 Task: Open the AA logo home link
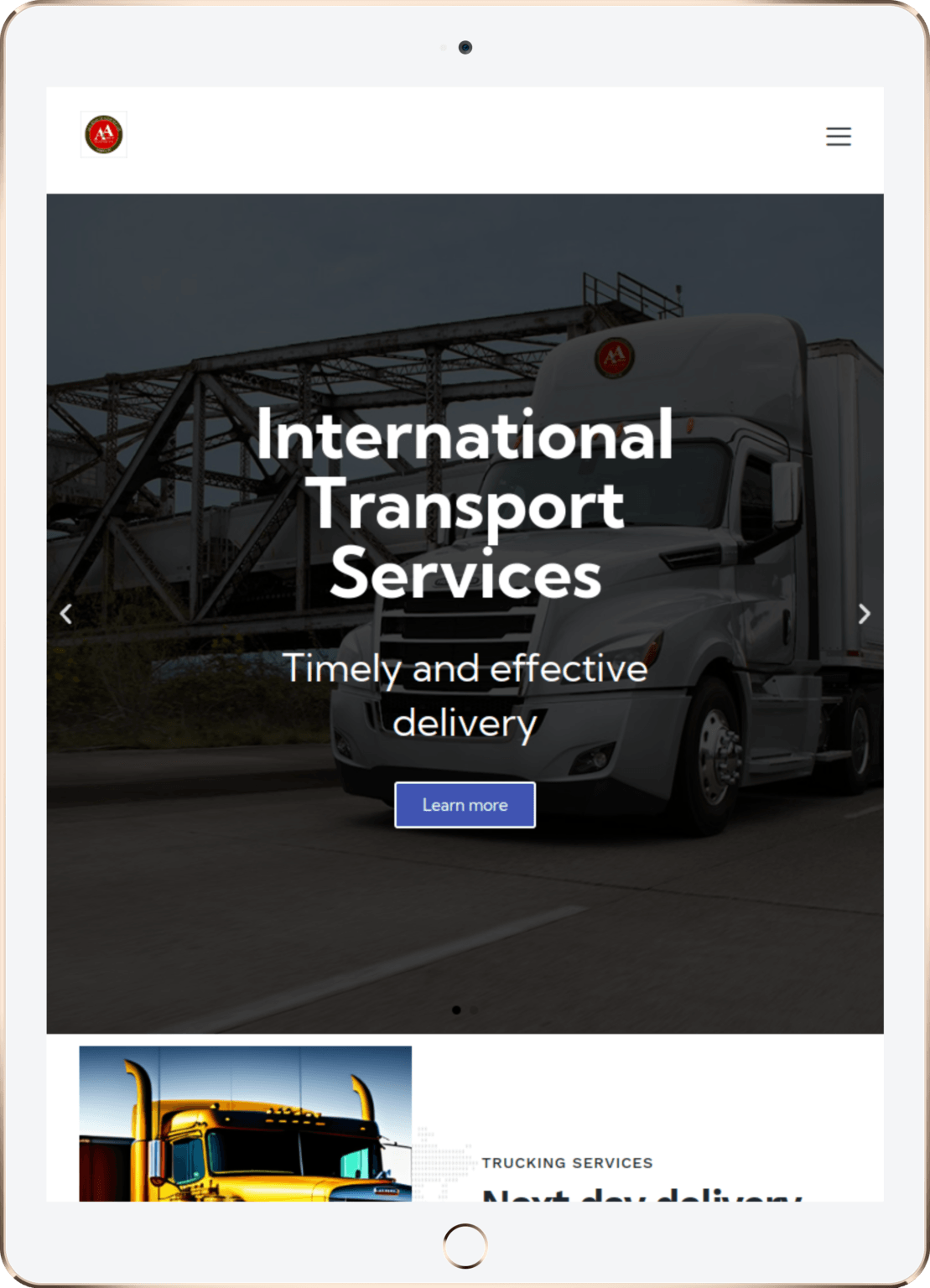(x=104, y=134)
